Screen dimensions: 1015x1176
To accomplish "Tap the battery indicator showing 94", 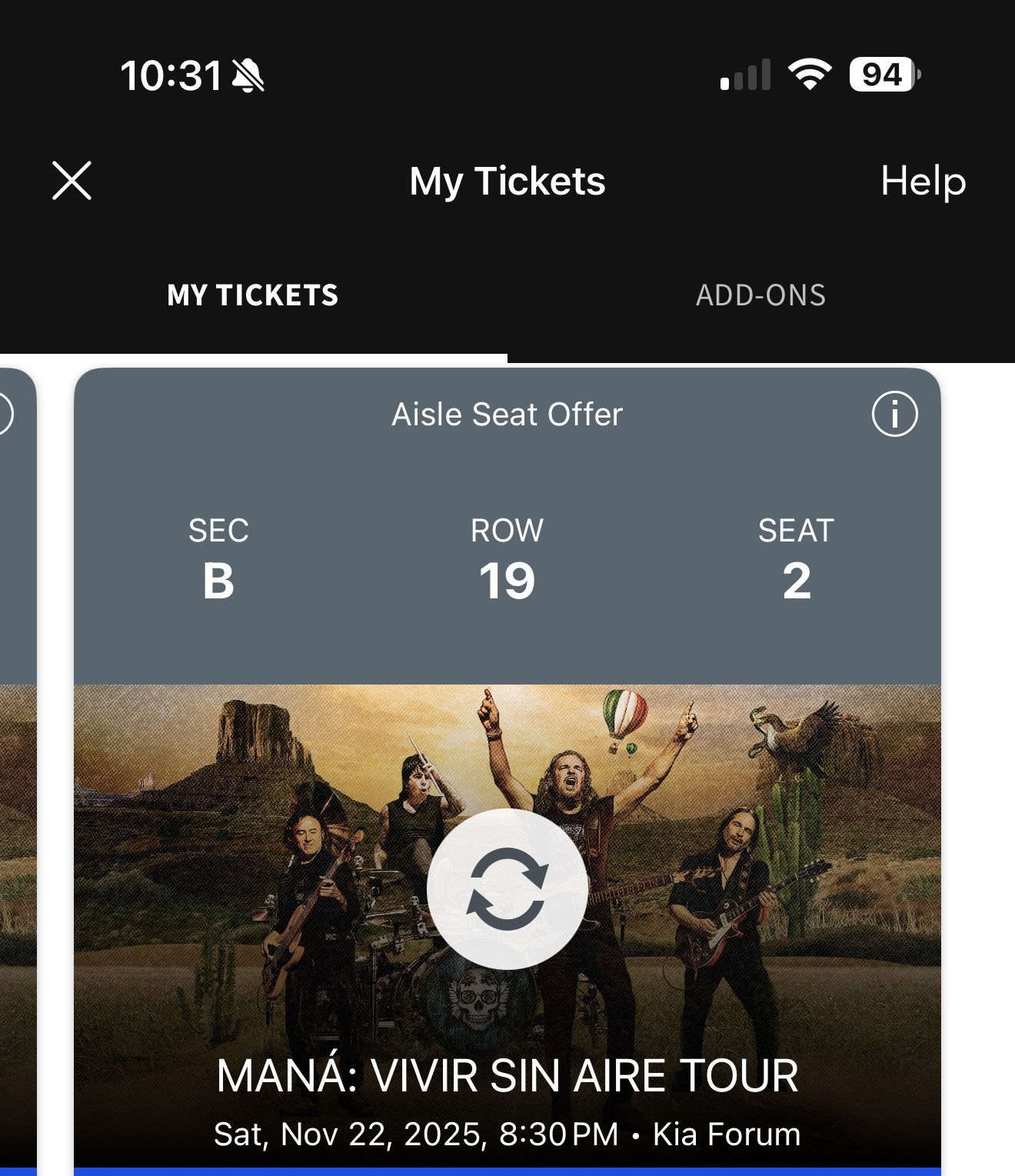I will (881, 73).
